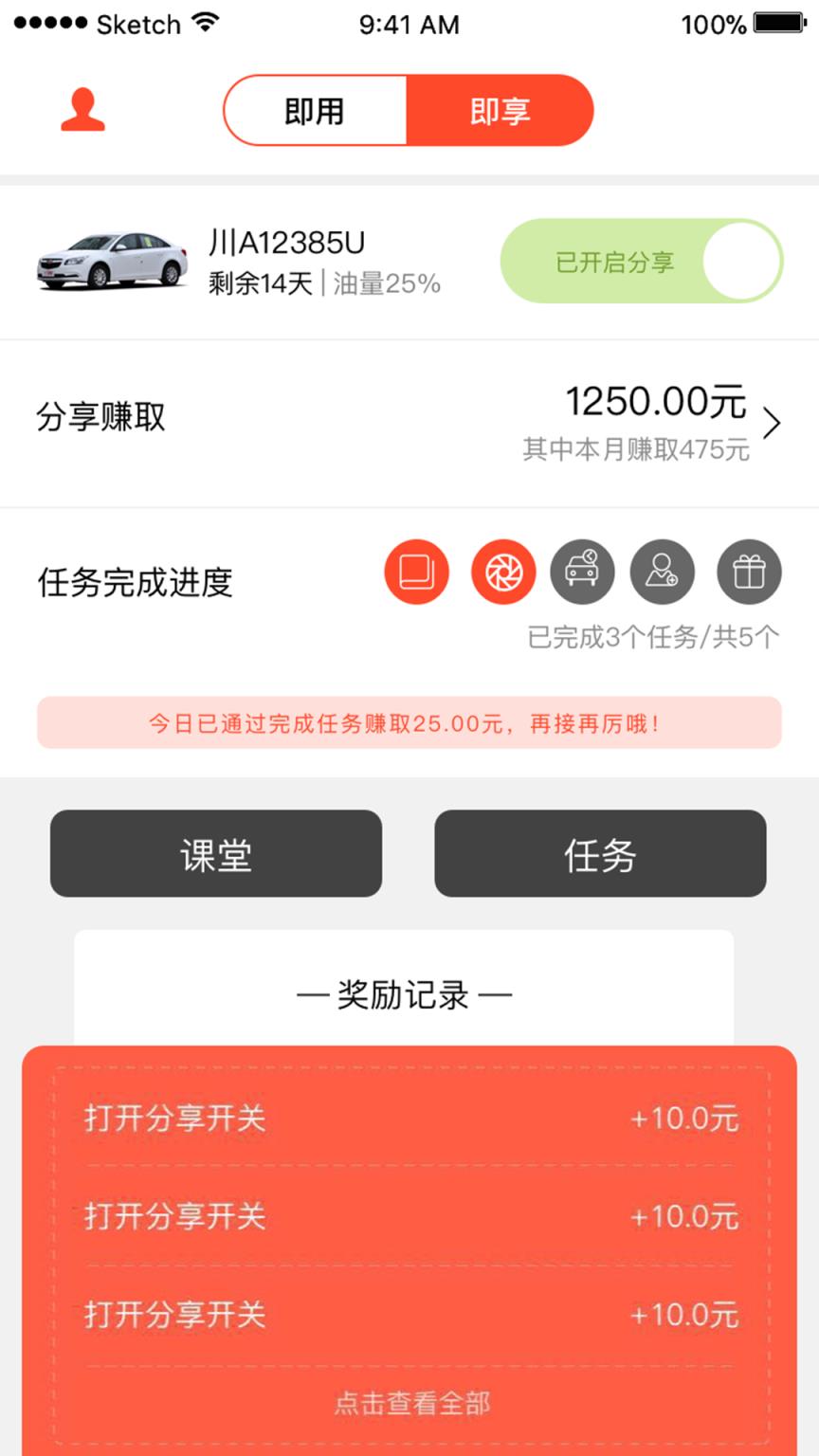Switch to the 即用 mode
Image resolution: width=819 pixels, height=1456 pixels.
click(x=314, y=110)
